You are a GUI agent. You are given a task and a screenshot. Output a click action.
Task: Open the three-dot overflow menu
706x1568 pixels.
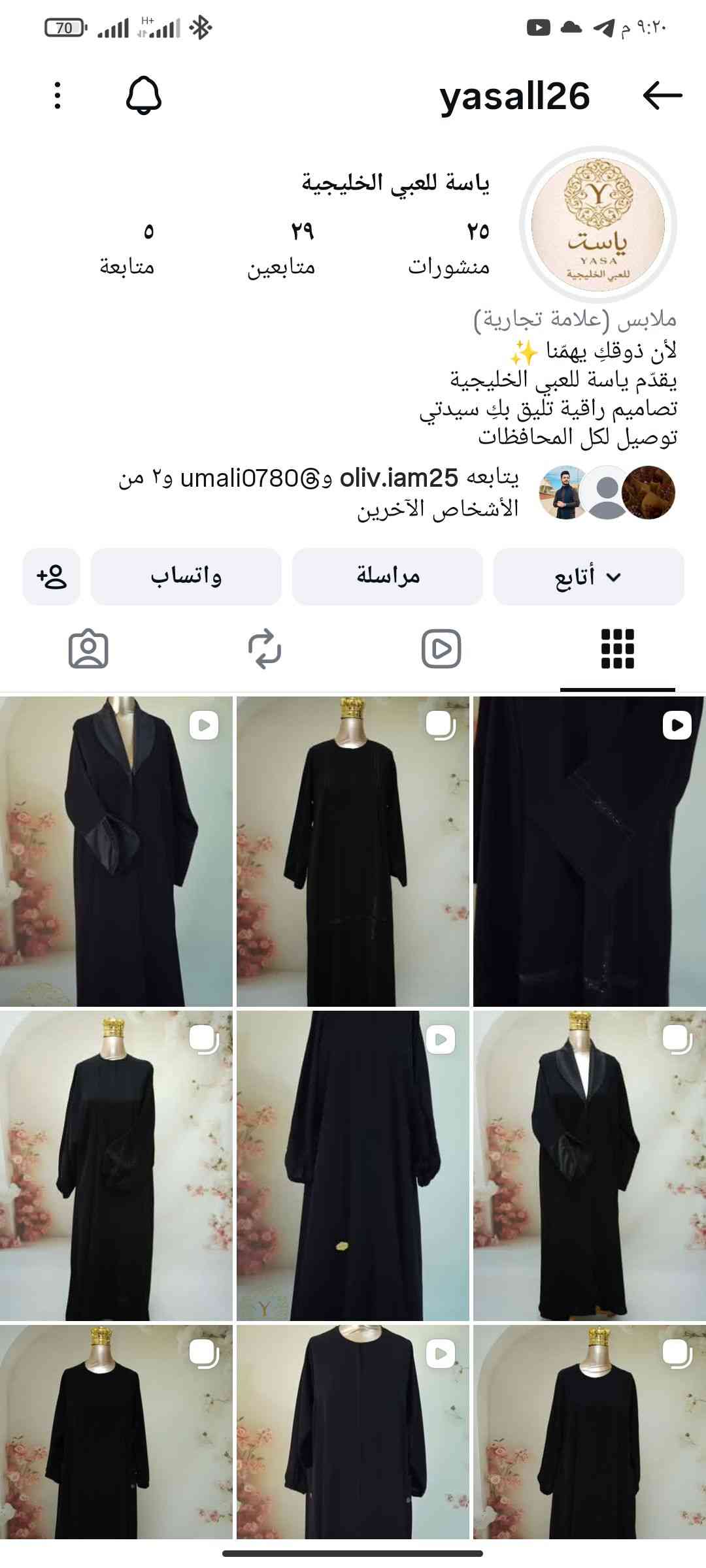pos(58,96)
